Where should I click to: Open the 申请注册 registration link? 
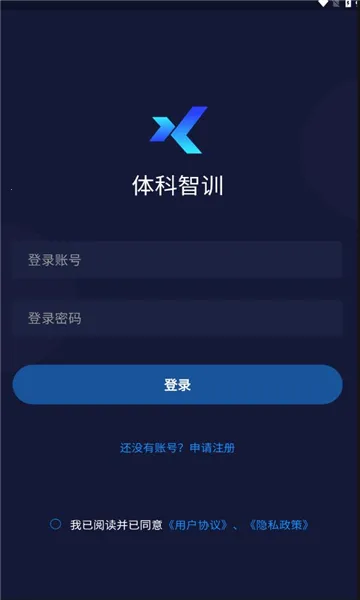coord(212,448)
